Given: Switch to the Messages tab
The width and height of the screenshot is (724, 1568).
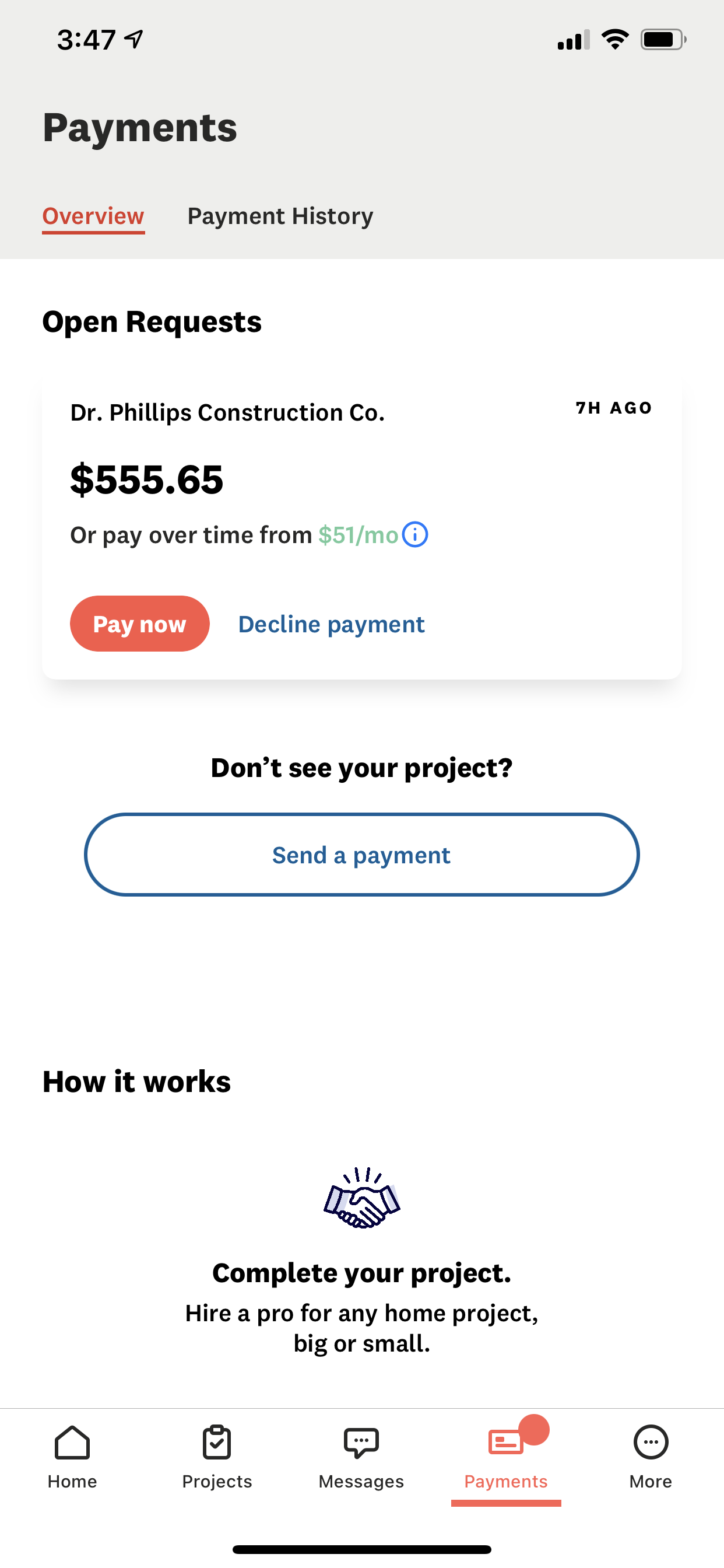Looking at the screenshot, I should coord(361,1457).
